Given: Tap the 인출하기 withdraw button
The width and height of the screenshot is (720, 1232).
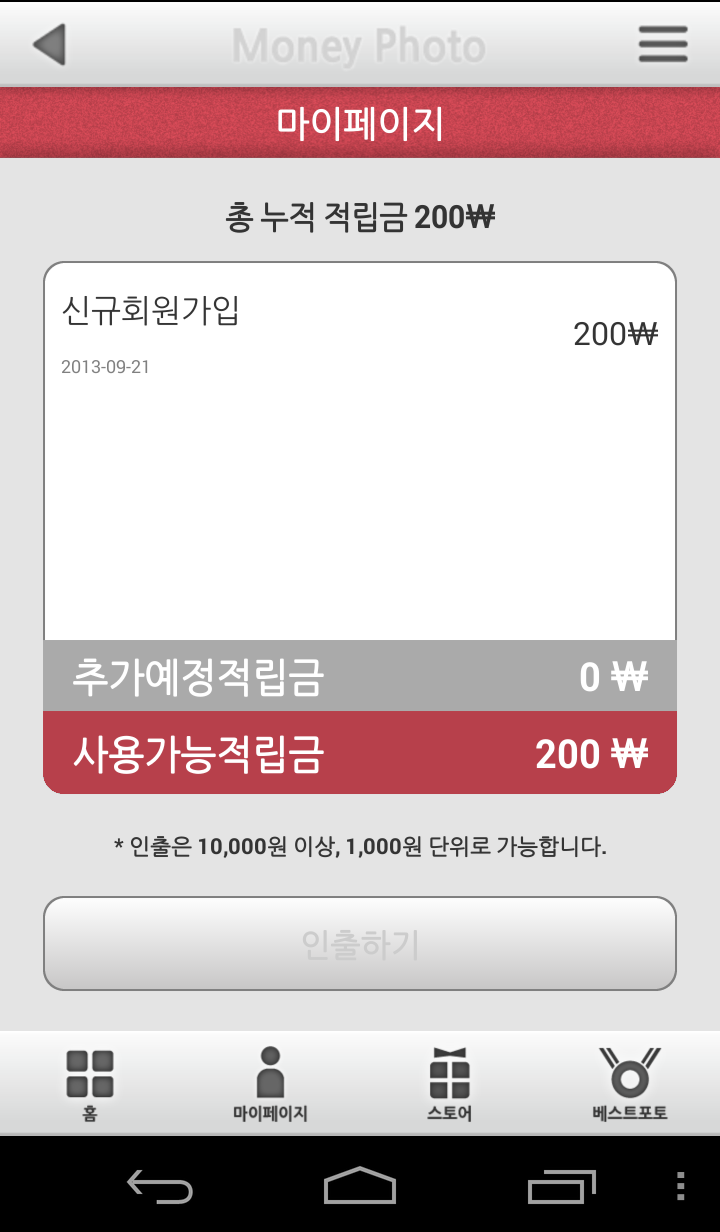Looking at the screenshot, I should (x=360, y=944).
